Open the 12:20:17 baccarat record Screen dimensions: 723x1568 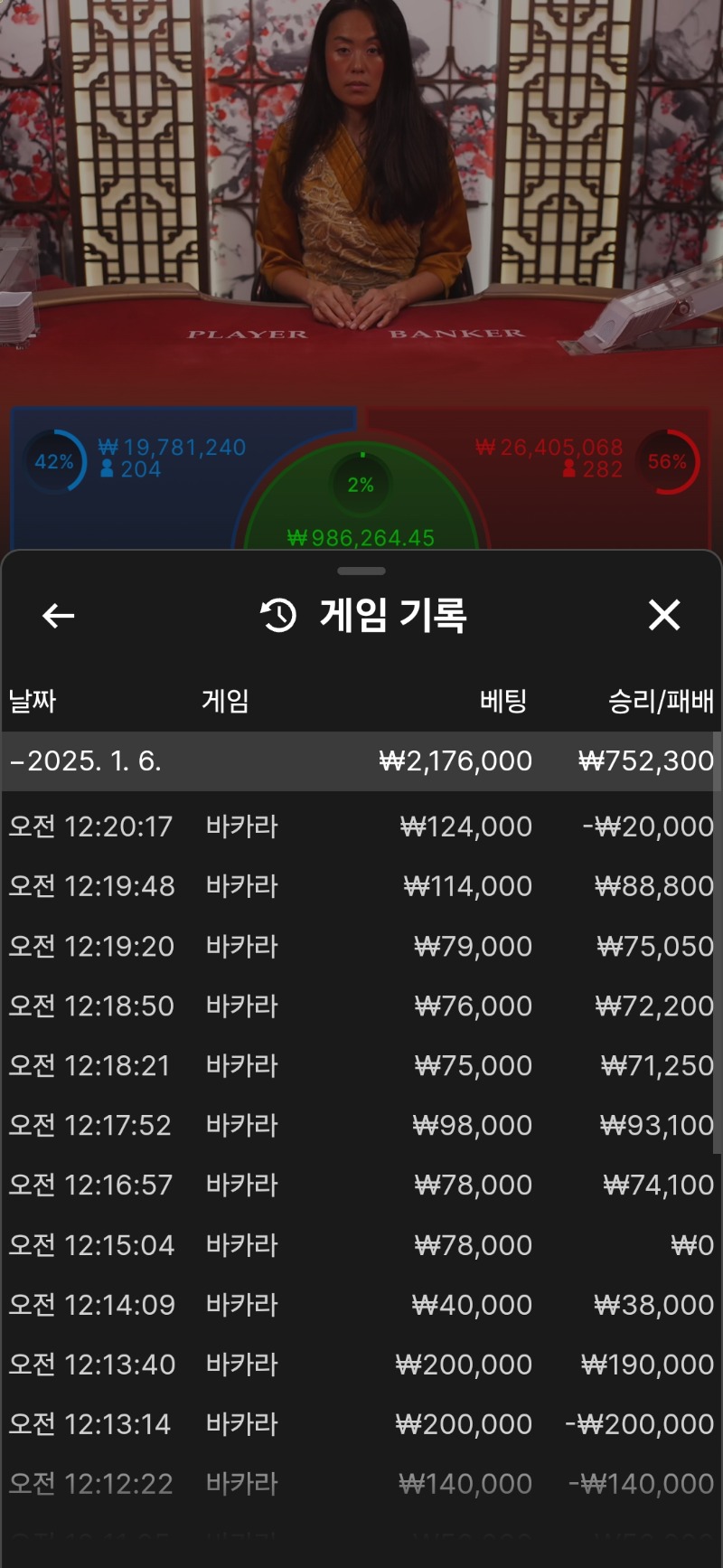(361, 826)
